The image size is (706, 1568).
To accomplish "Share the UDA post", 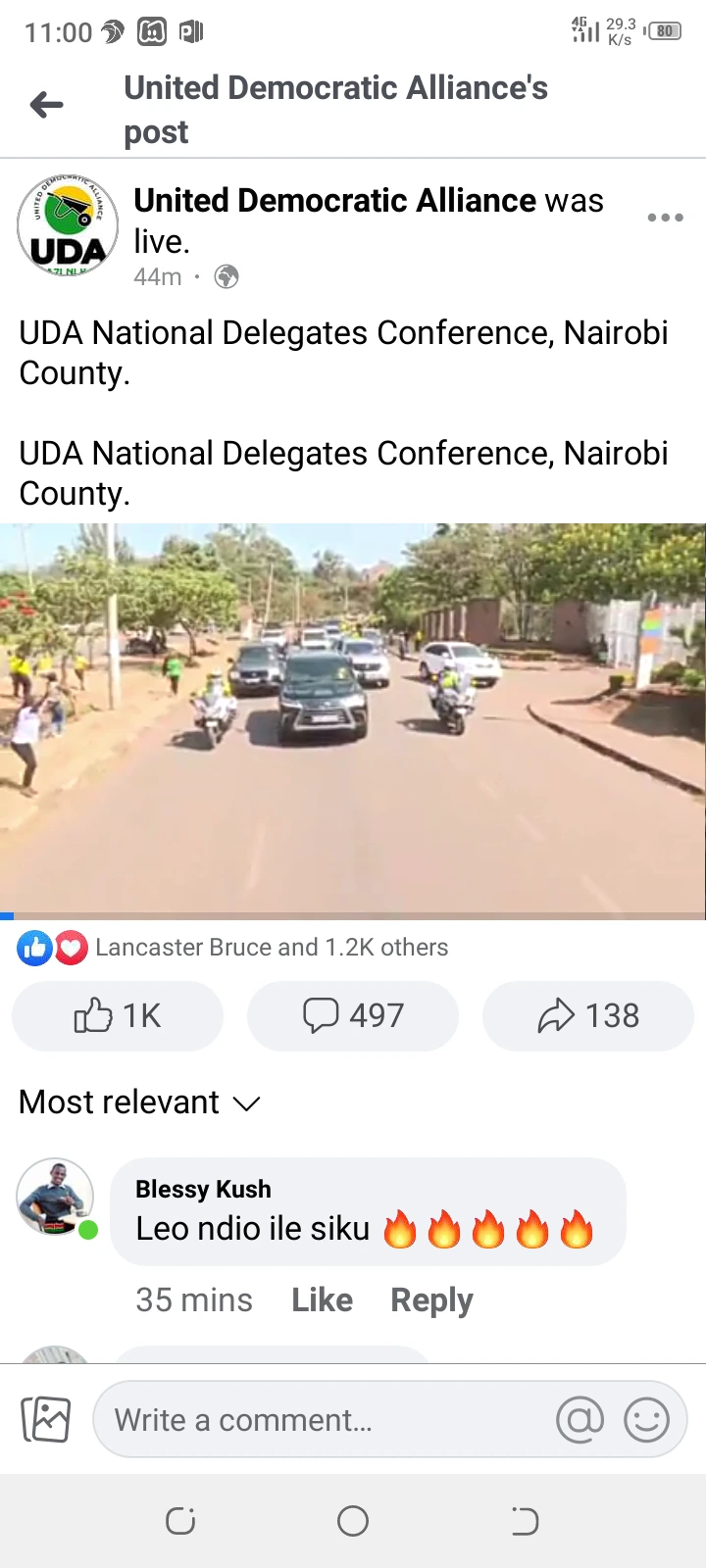I will click(588, 1016).
